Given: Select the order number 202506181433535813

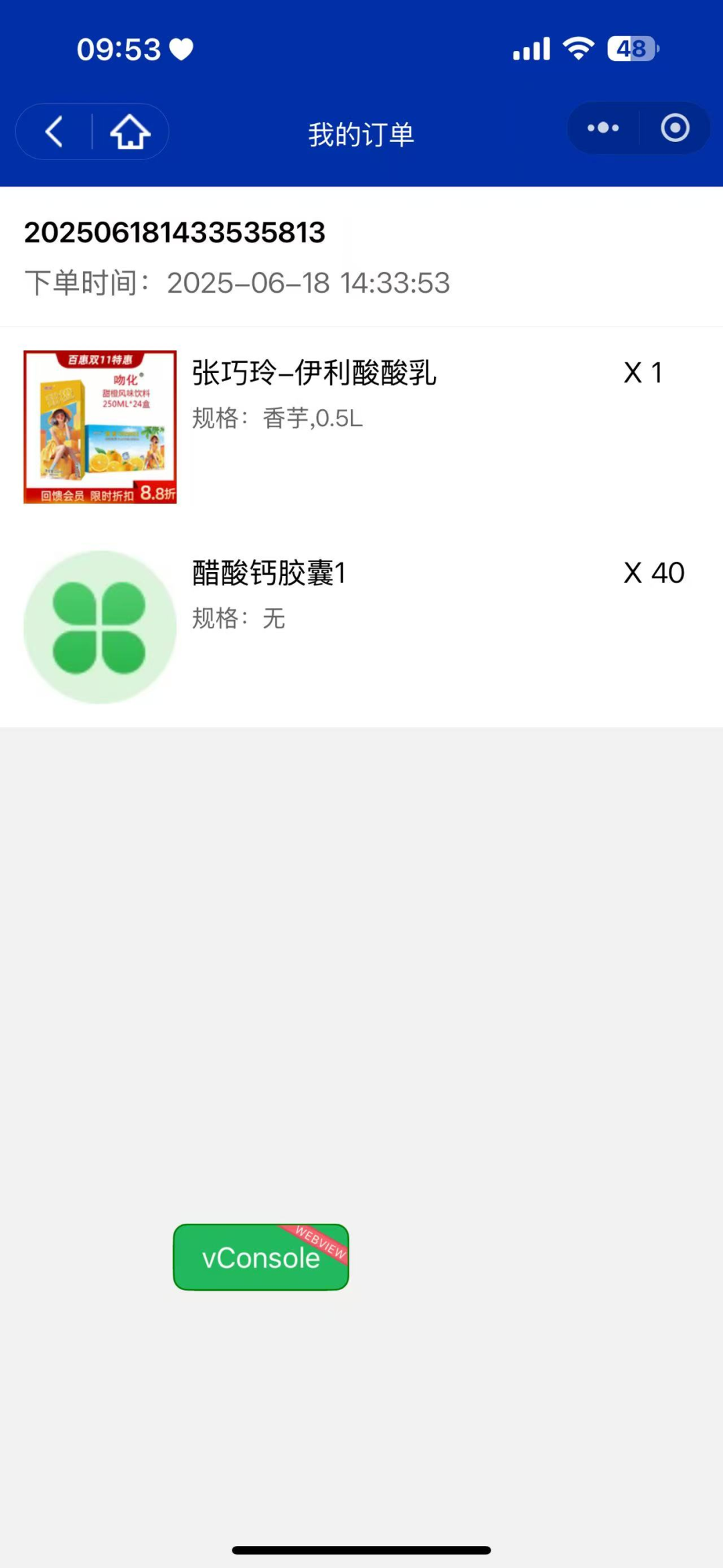Looking at the screenshot, I should [175, 234].
